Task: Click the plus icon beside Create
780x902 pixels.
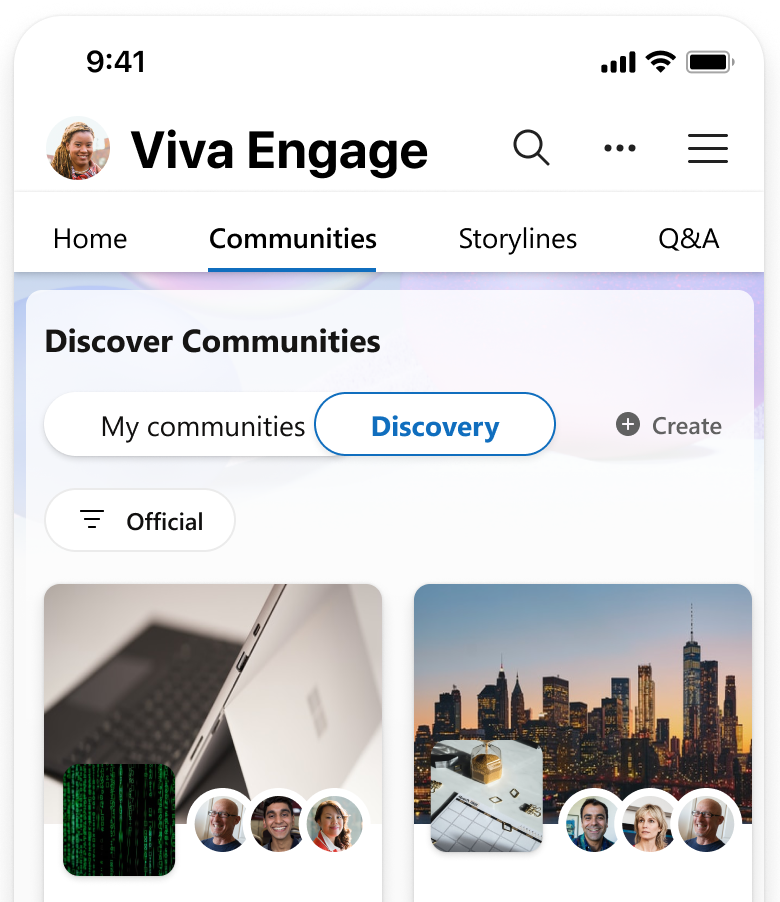Action: (628, 424)
